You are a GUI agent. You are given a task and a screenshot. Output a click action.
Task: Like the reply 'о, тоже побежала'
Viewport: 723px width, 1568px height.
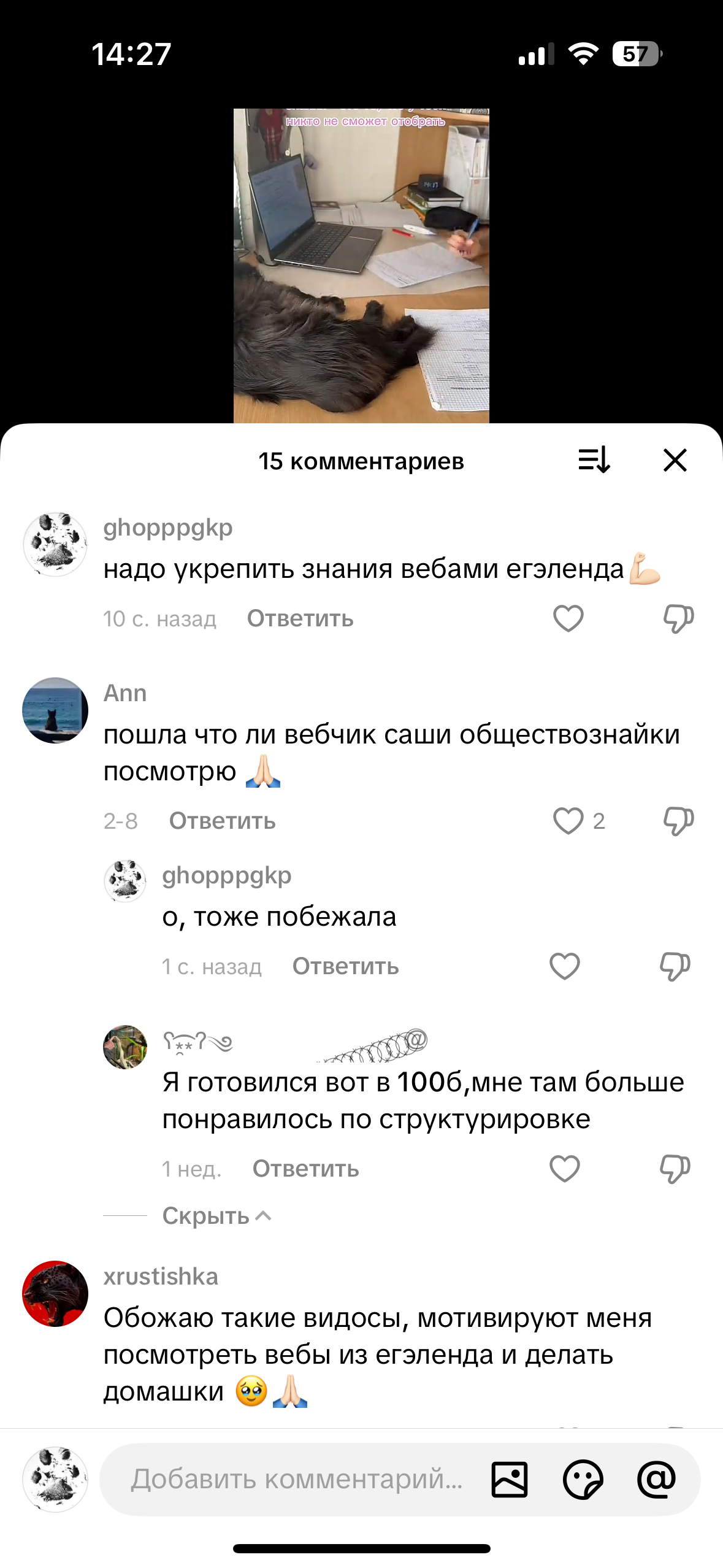click(x=564, y=966)
